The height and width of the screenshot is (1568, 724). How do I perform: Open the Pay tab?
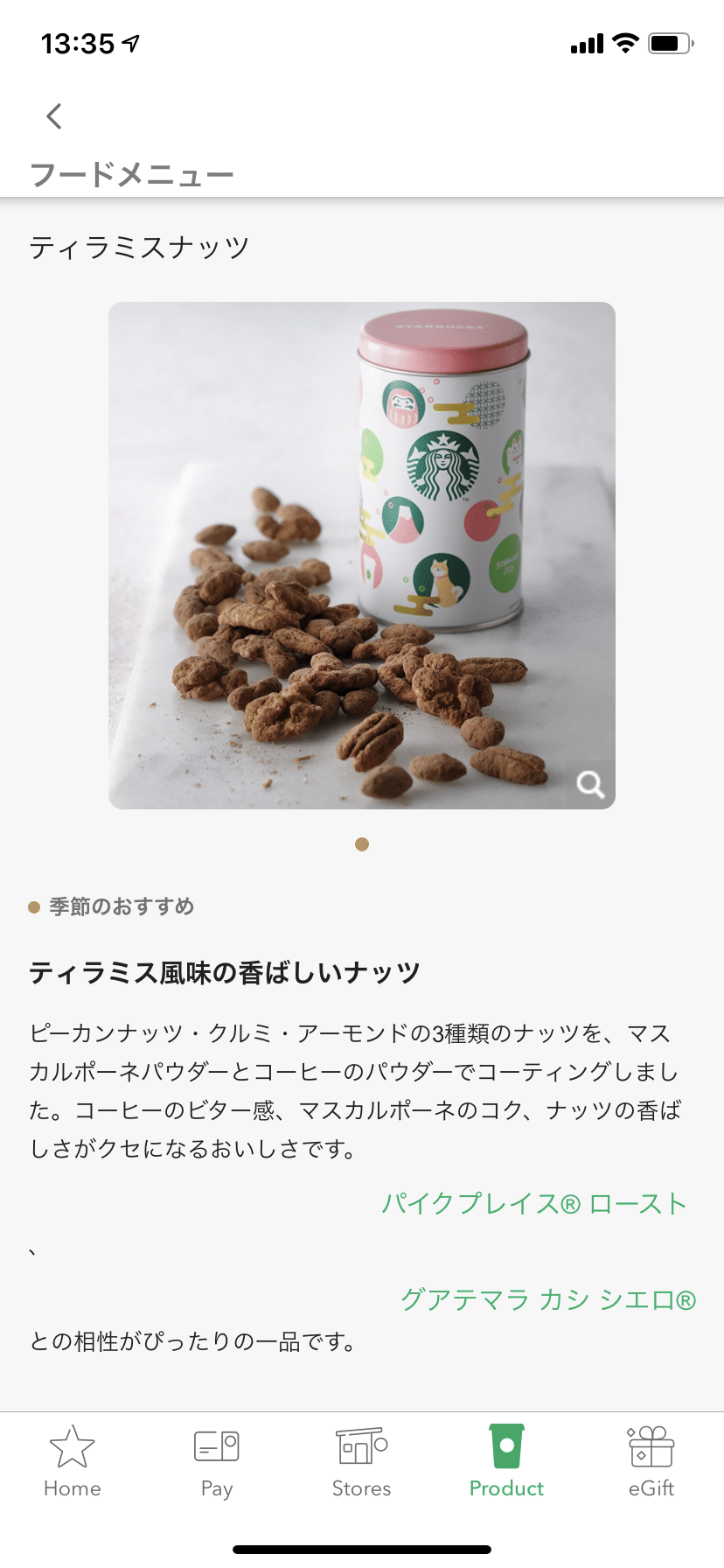[217, 1462]
